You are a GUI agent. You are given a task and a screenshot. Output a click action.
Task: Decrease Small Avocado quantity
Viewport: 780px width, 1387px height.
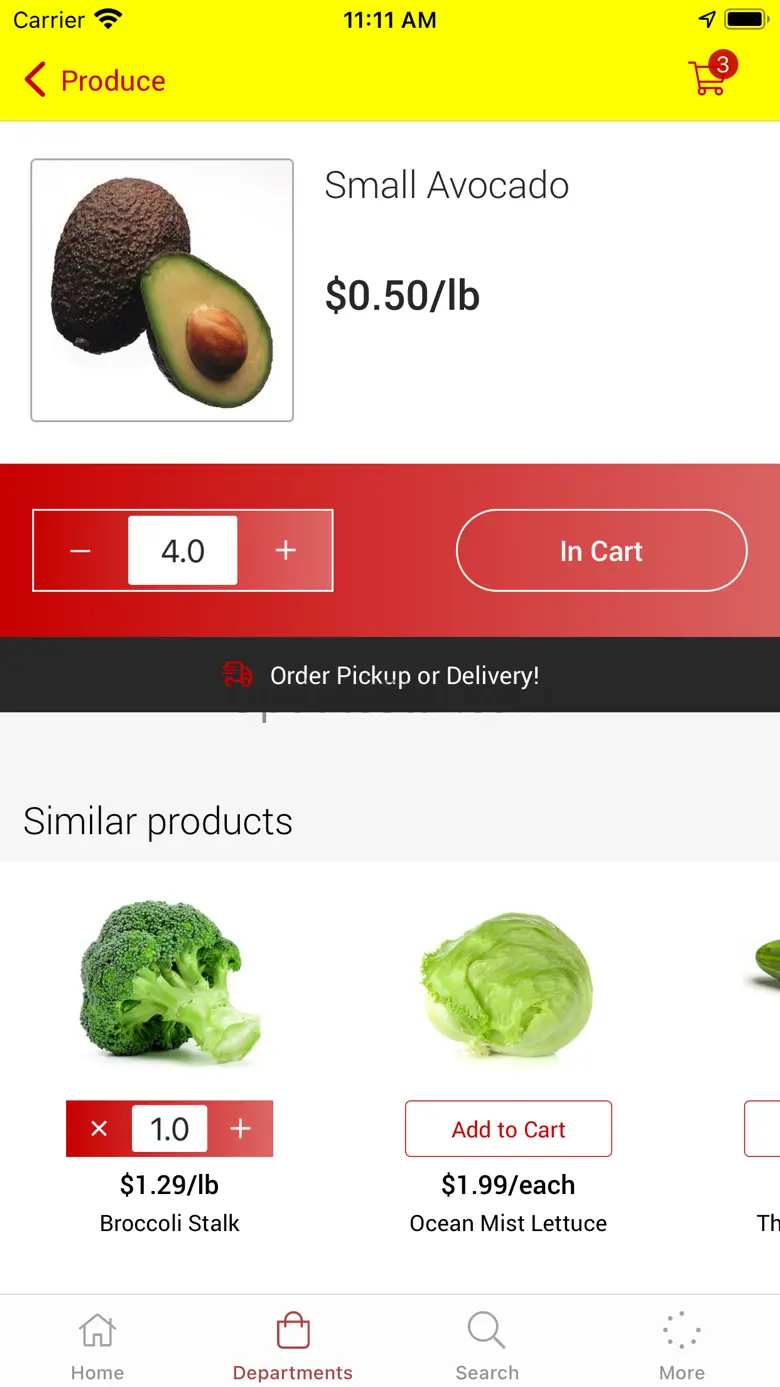(x=81, y=551)
